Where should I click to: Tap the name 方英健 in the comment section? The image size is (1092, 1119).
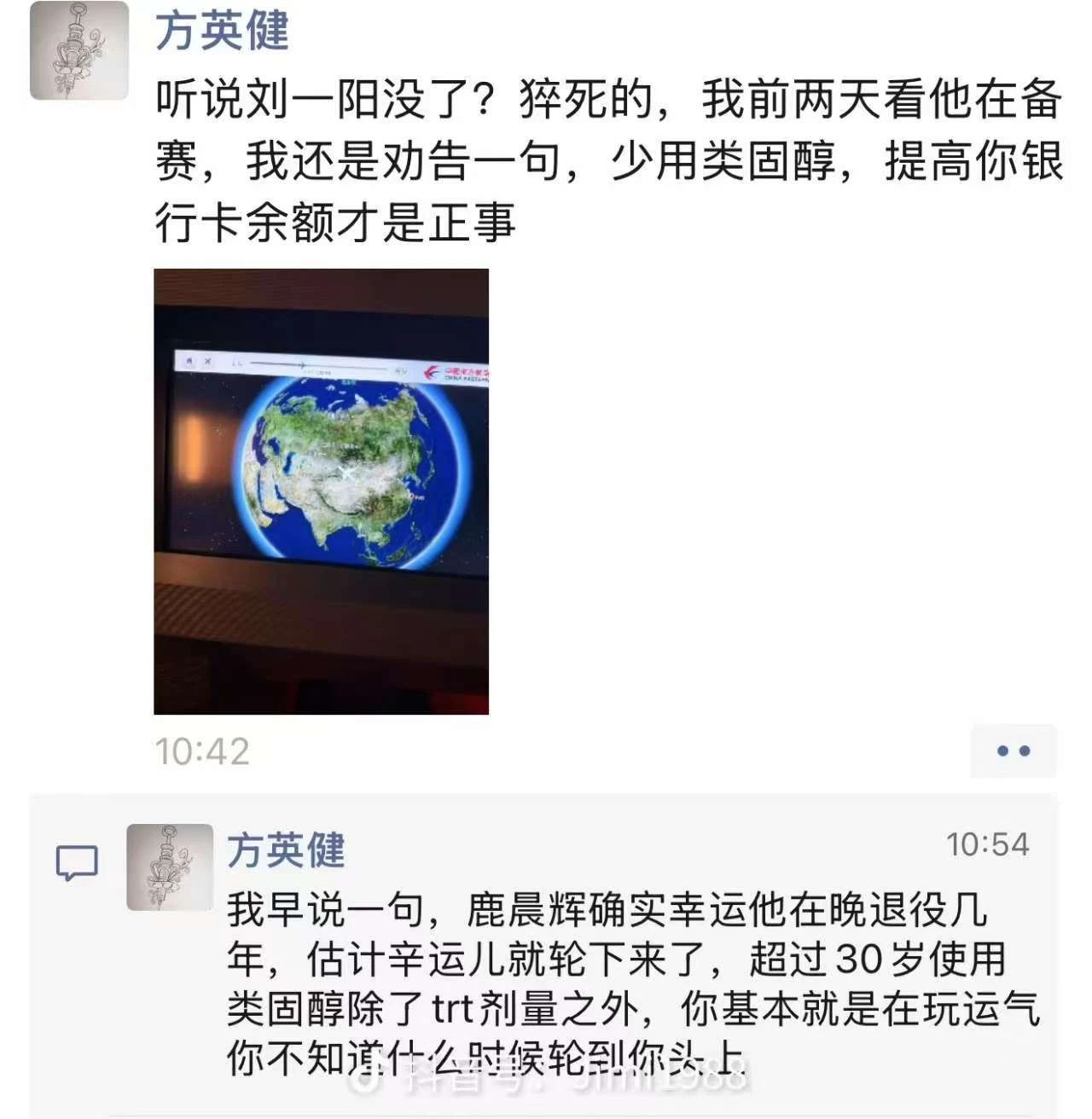pyautogui.click(x=286, y=850)
